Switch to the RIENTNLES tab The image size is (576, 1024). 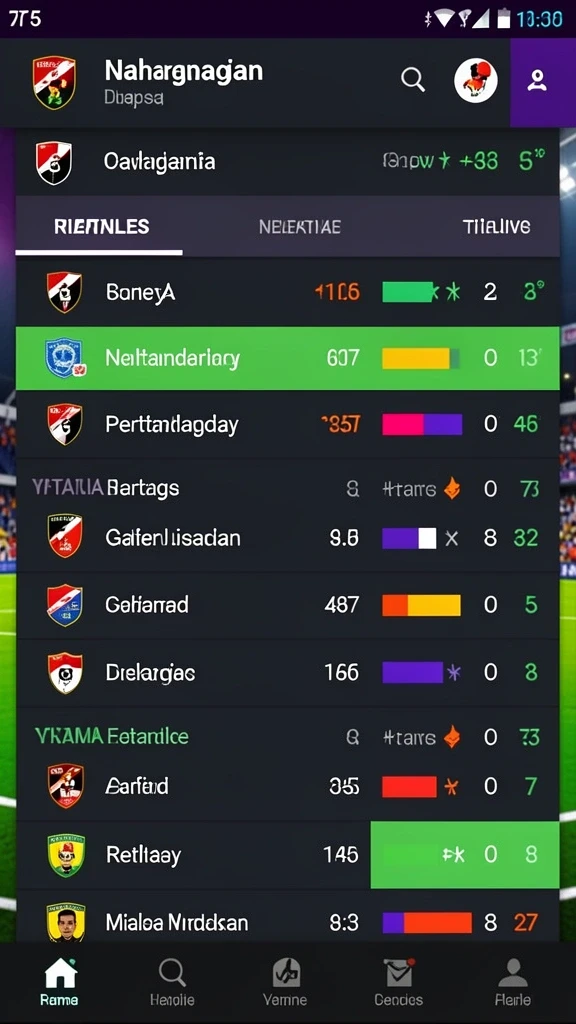point(101,227)
